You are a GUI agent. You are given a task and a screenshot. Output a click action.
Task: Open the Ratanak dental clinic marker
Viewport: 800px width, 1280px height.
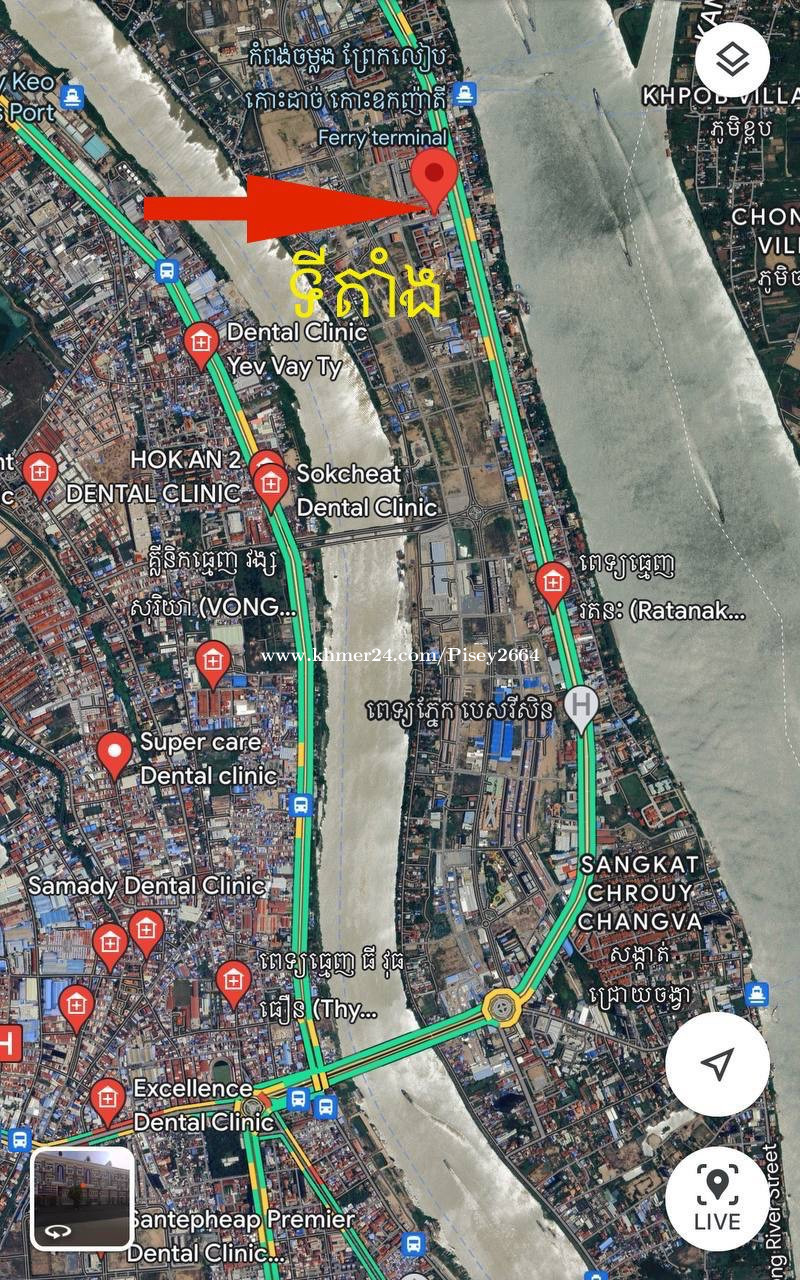tap(552, 583)
